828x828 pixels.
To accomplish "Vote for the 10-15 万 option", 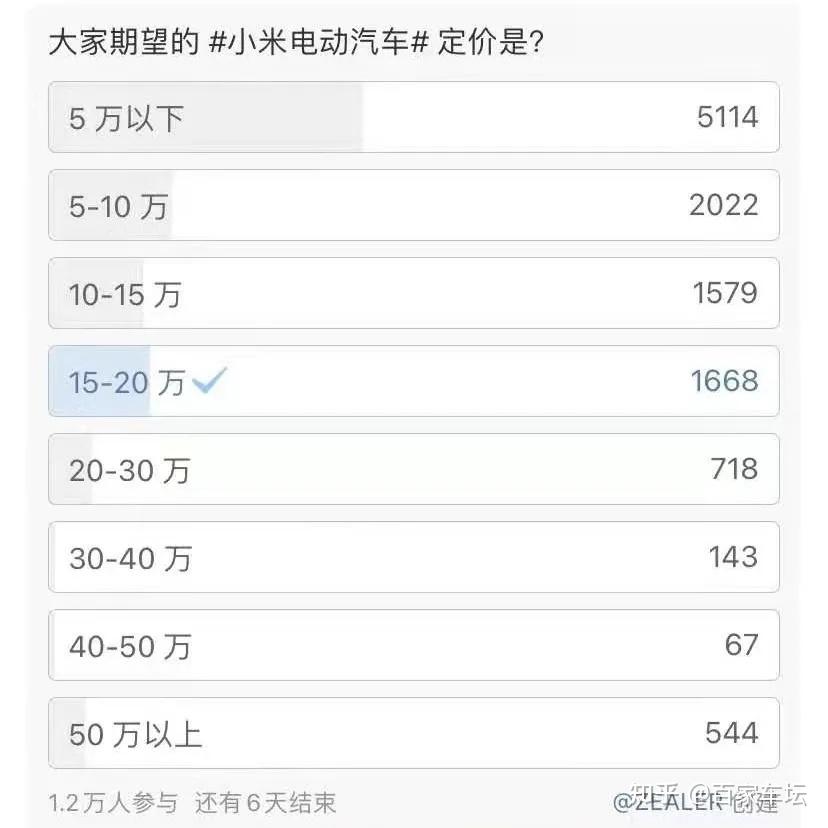I will 413,294.
